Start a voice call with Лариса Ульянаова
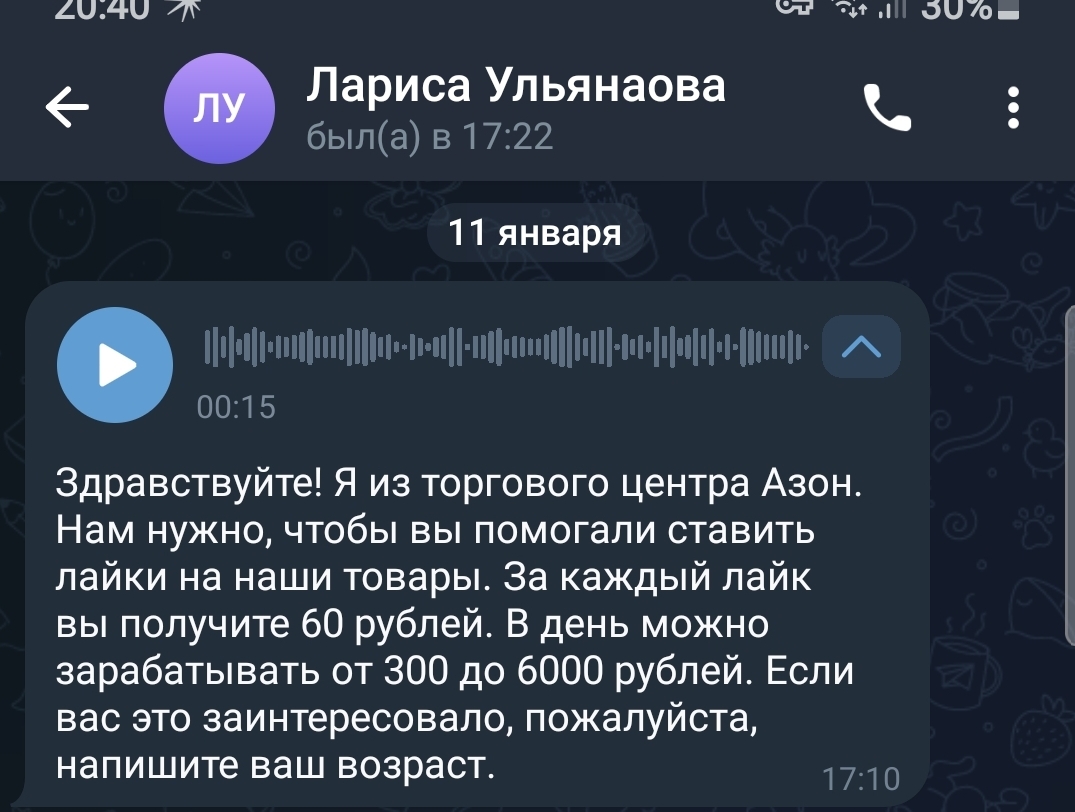The width and height of the screenshot is (1075, 812). (886, 108)
